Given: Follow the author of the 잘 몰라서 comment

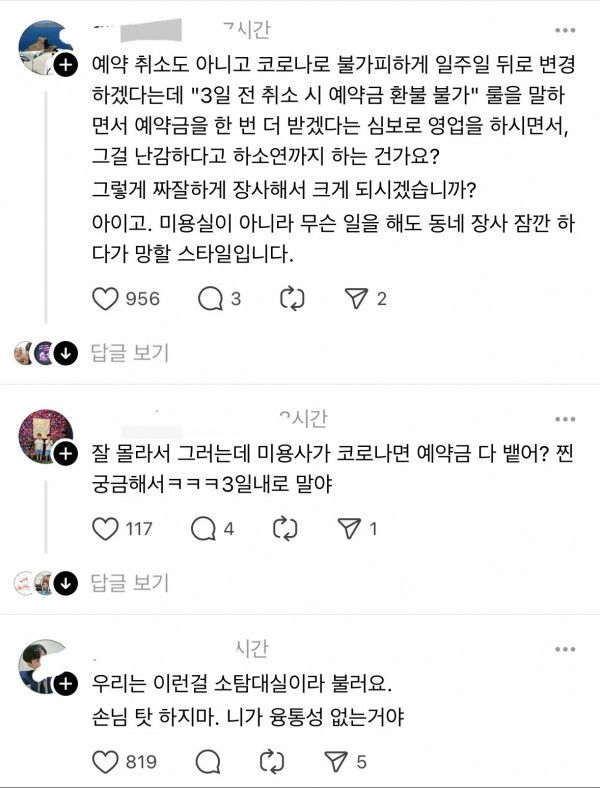Looking at the screenshot, I should point(65,454).
